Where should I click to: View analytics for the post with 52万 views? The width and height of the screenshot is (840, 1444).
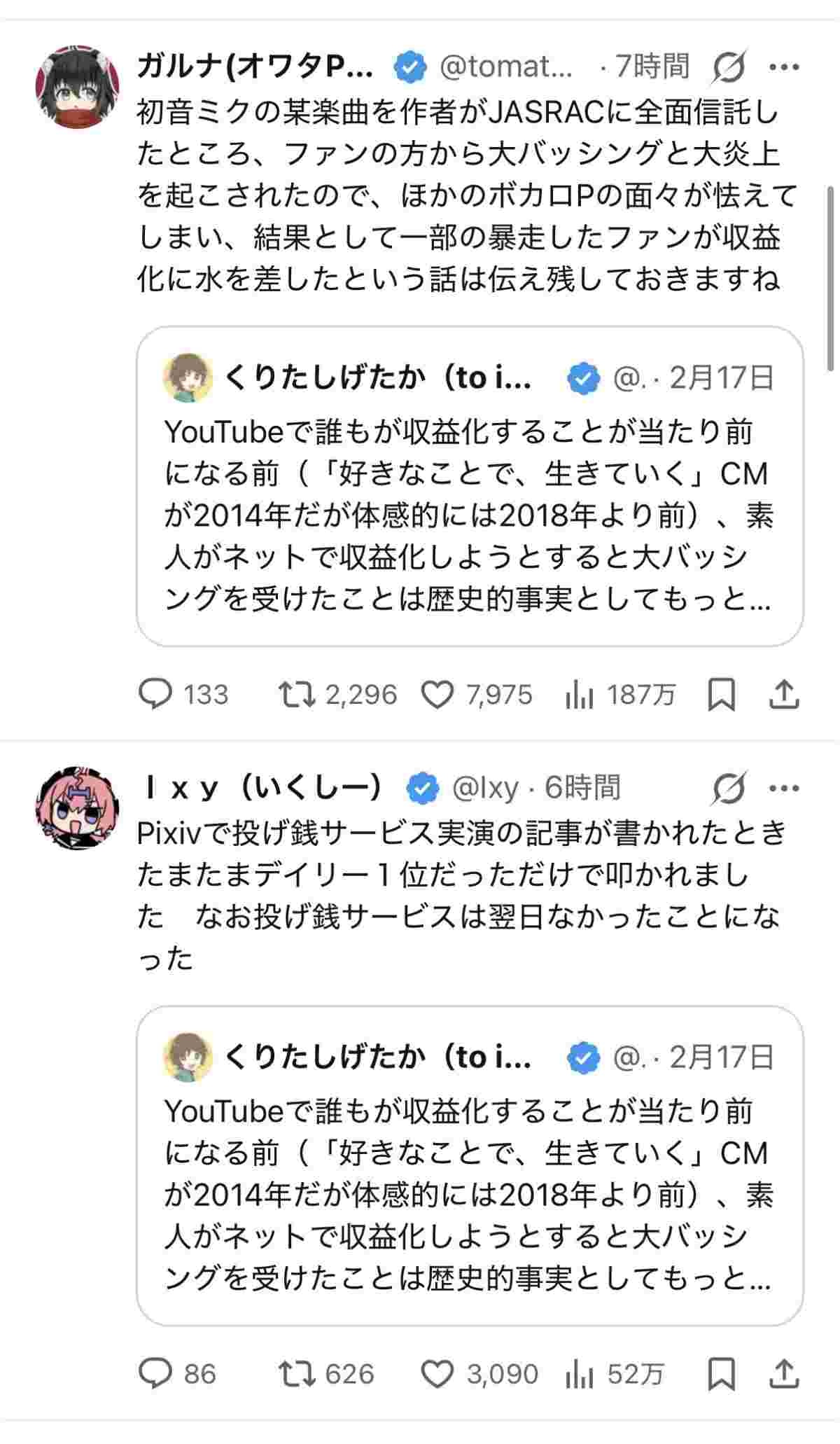coord(579,1374)
